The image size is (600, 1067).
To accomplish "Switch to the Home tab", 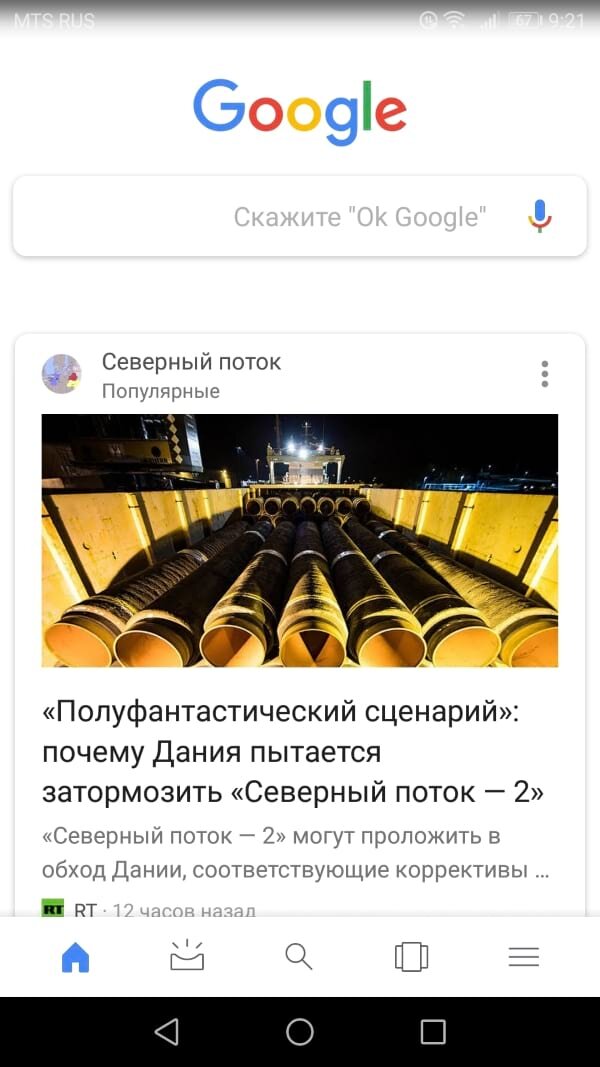I will [76, 957].
